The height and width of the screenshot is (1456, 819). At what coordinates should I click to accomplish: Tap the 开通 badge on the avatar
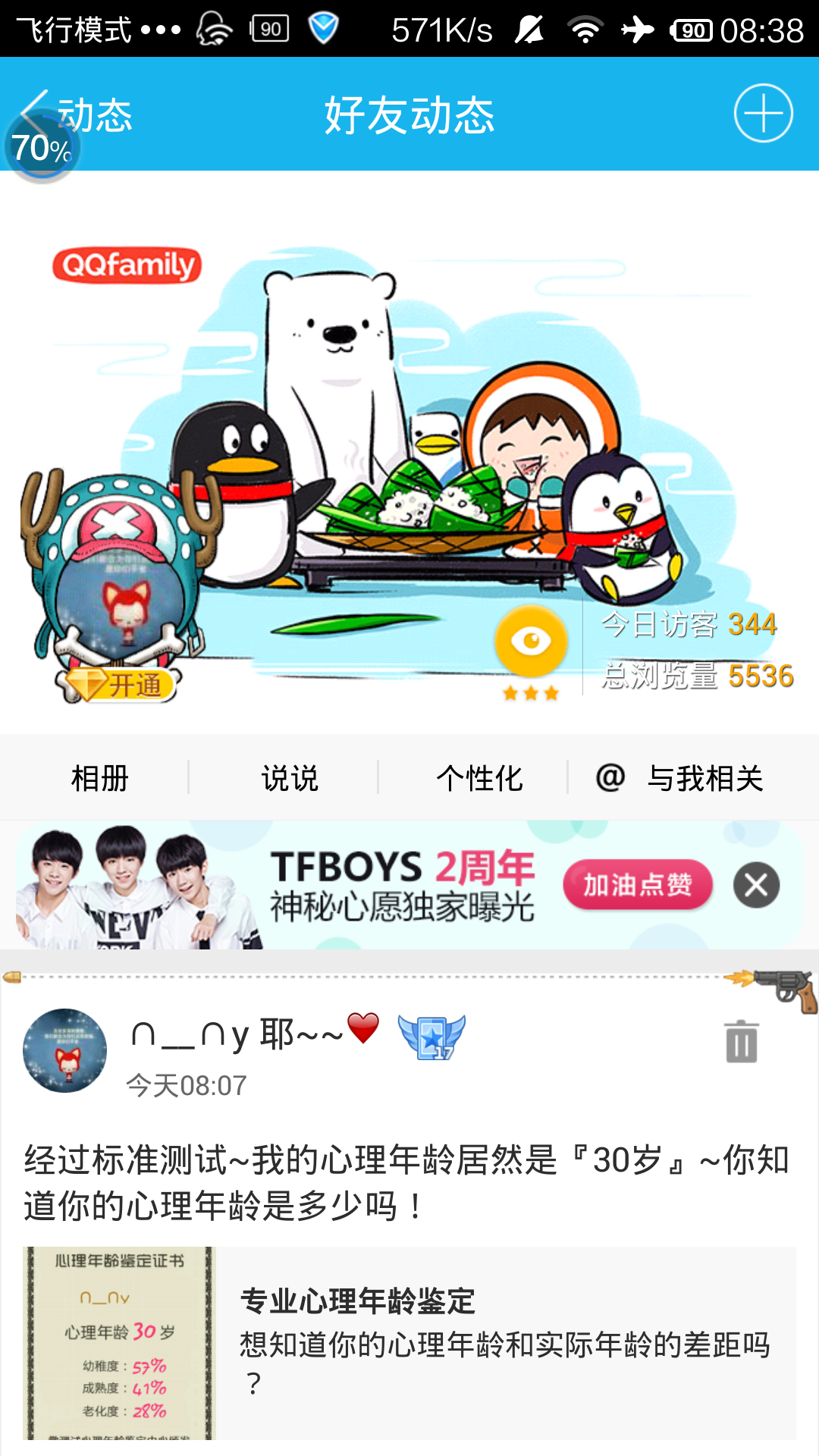click(121, 685)
